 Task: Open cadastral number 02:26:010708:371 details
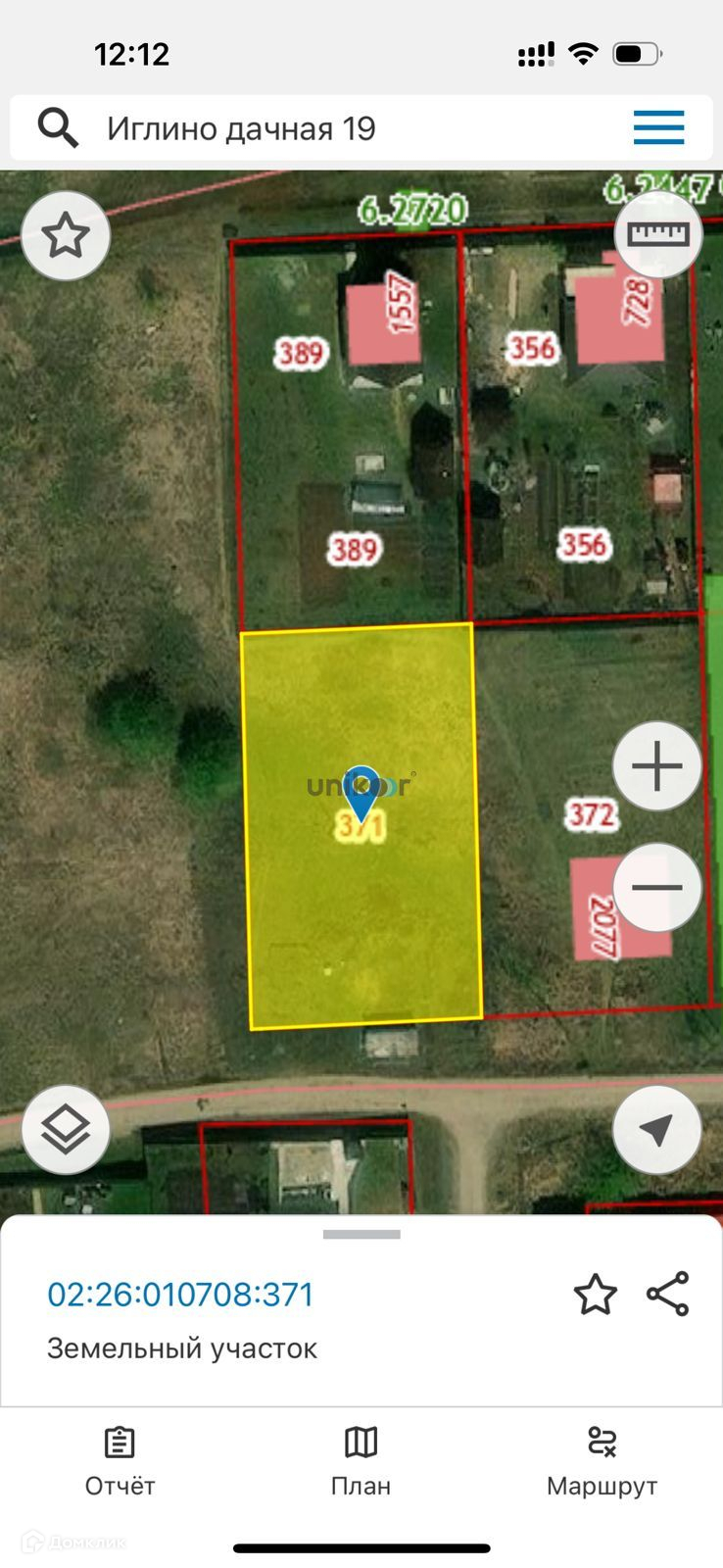coord(180,1295)
